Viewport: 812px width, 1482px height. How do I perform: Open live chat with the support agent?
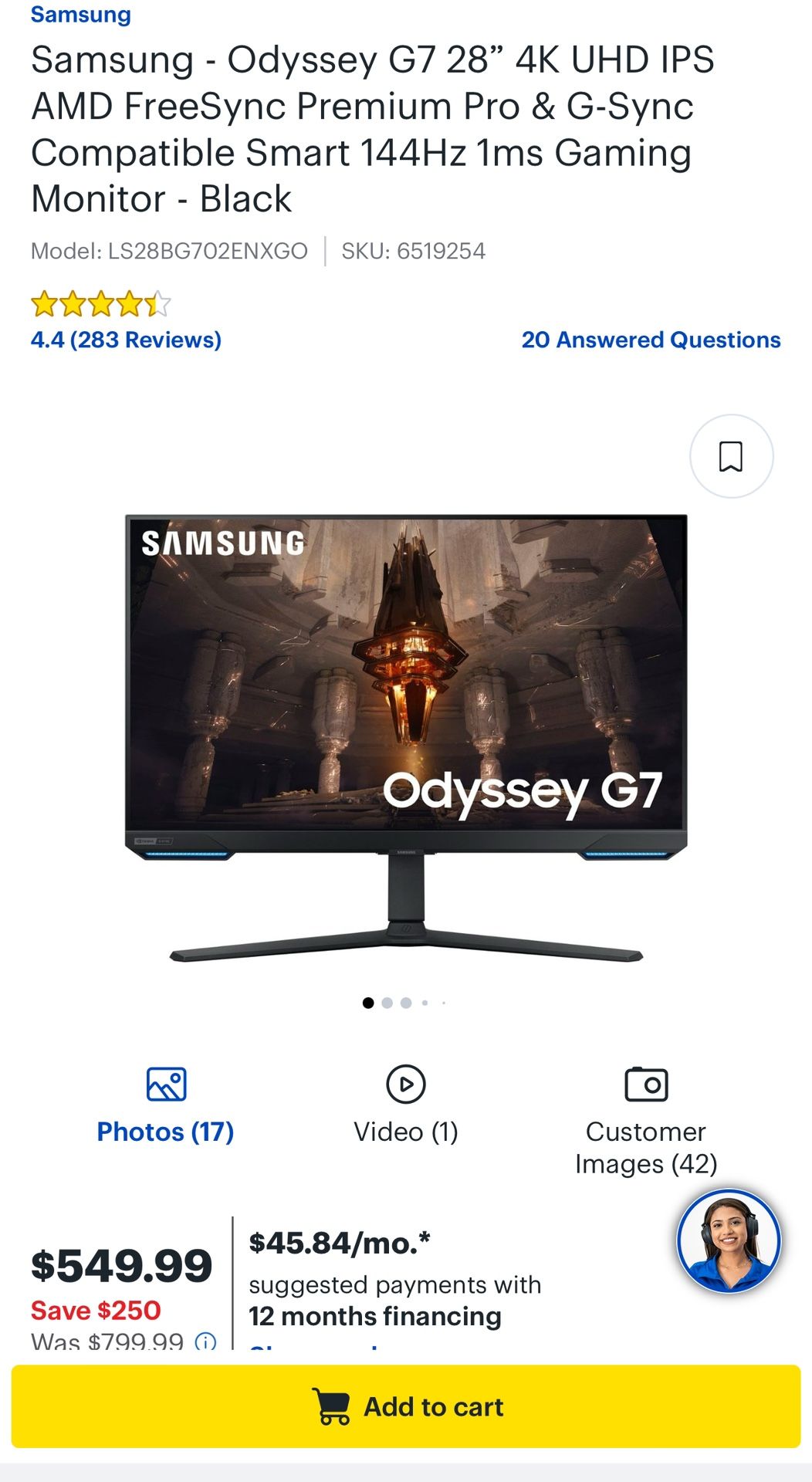tap(729, 1240)
